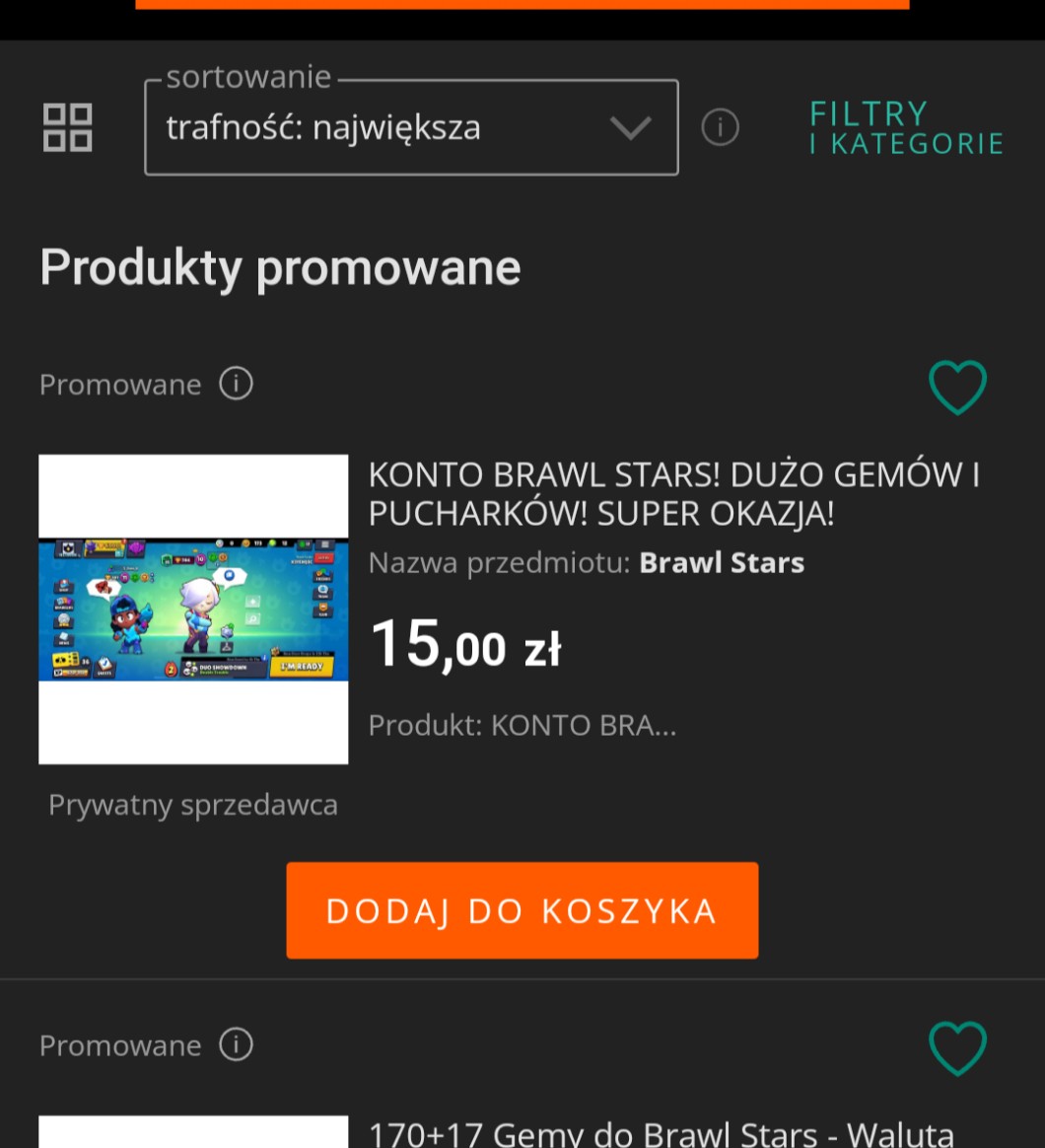This screenshot has height=1148, width=1045.
Task: Open the KONTO BRAWL STARS listing title
Action: point(673,493)
